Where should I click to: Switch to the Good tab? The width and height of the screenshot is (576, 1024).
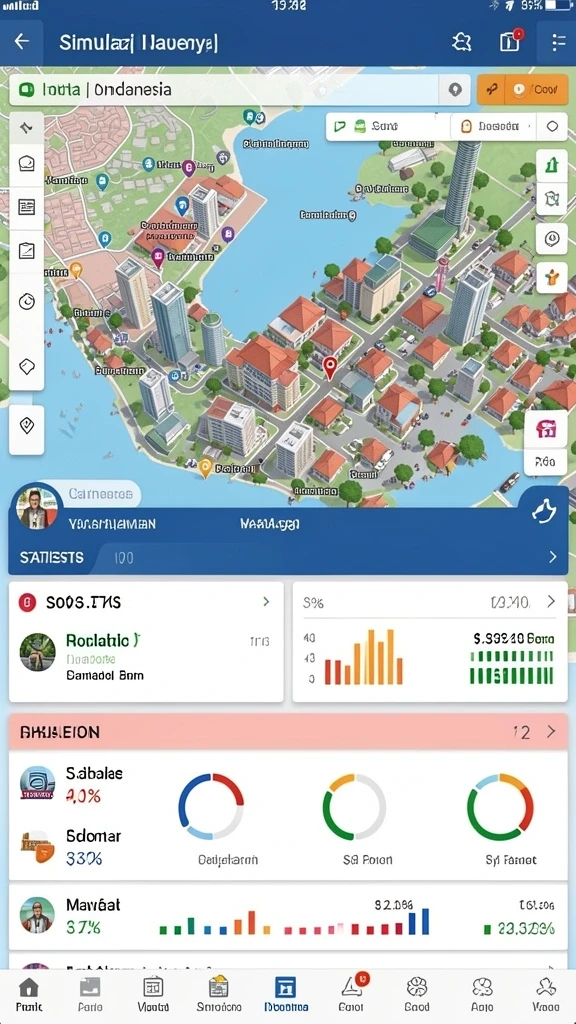tap(417, 995)
